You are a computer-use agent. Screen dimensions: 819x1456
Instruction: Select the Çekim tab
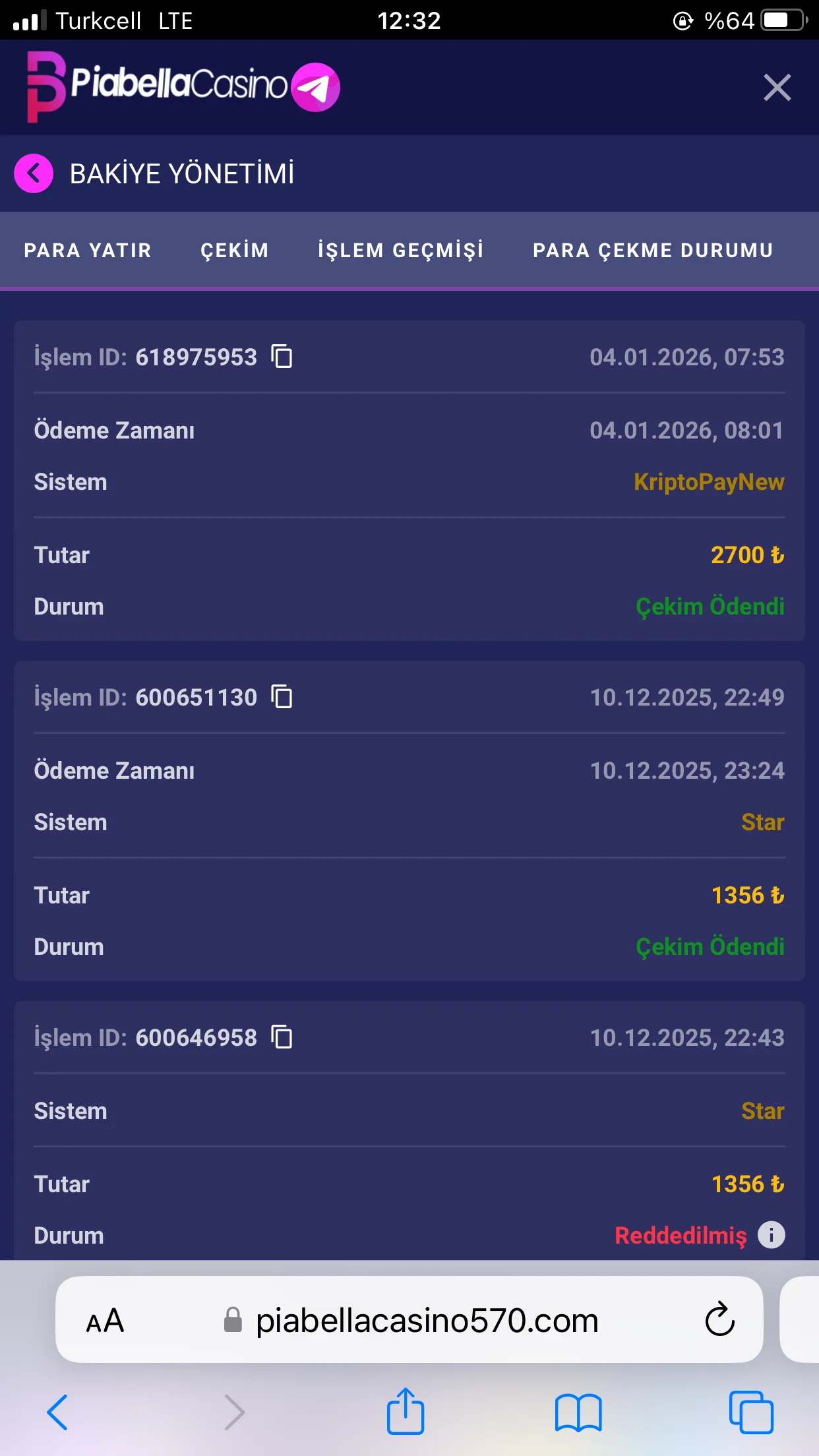click(x=235, y=251)
